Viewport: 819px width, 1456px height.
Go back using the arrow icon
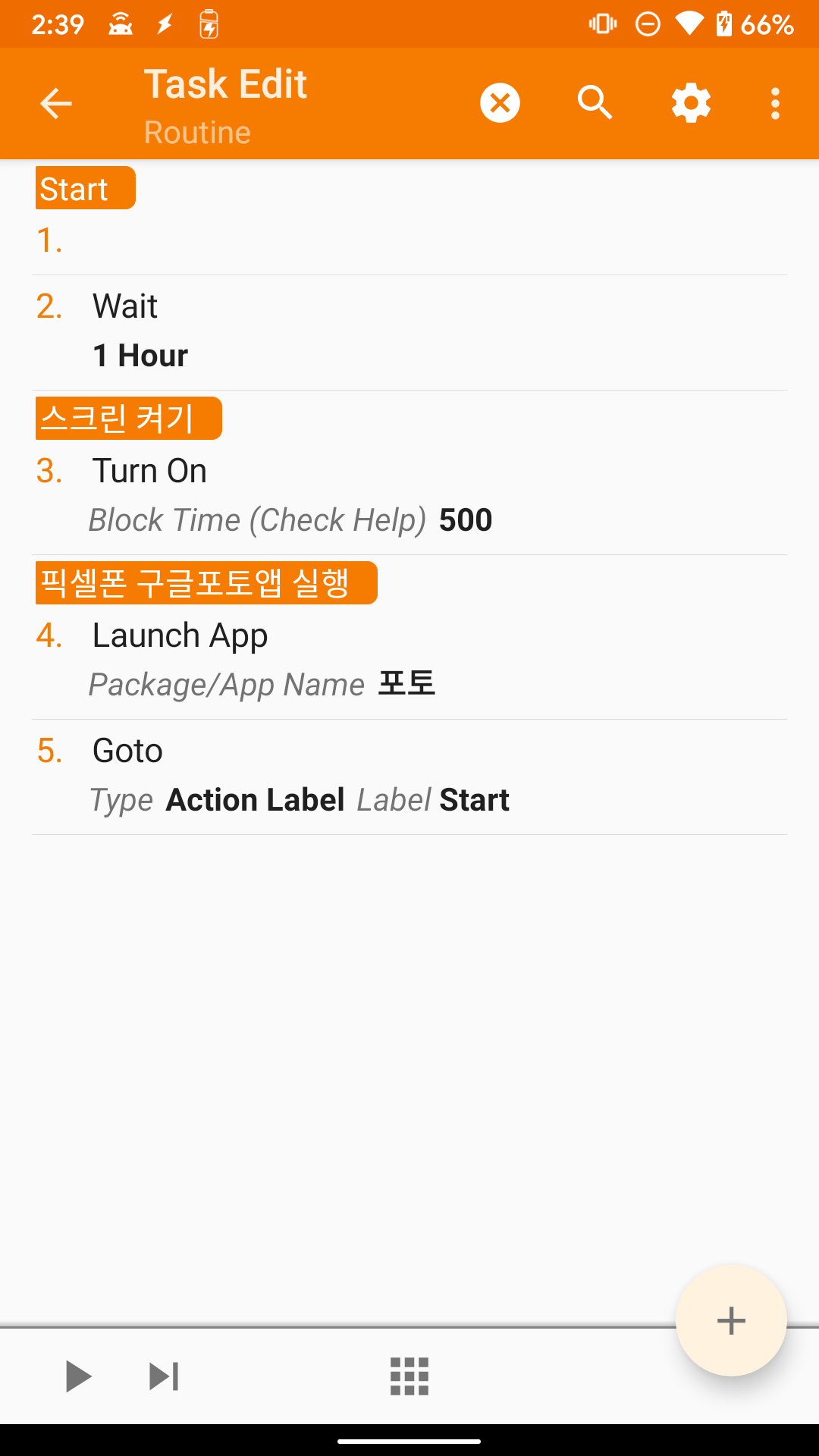[55, 104]
